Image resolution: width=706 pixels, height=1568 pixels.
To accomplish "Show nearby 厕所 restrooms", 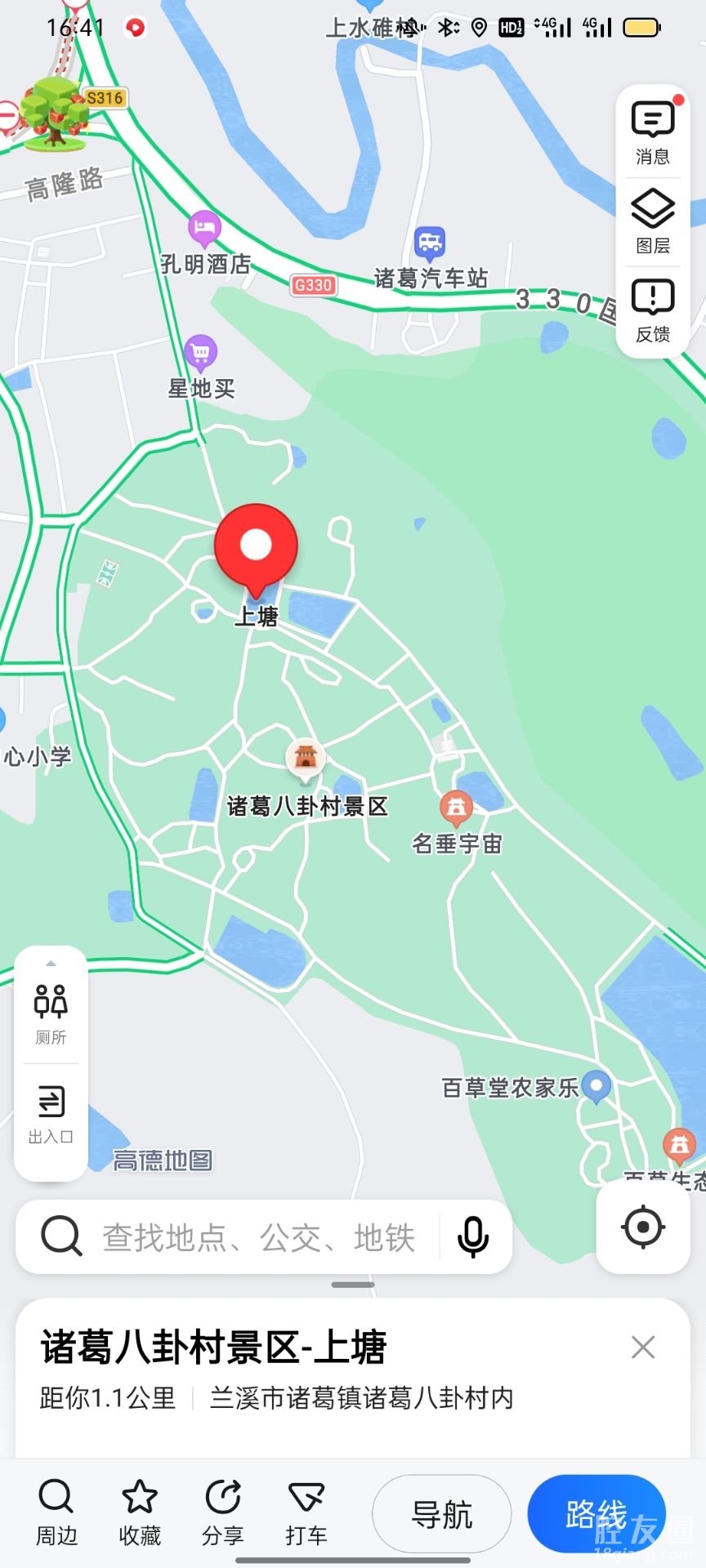I will point(51,1013).
